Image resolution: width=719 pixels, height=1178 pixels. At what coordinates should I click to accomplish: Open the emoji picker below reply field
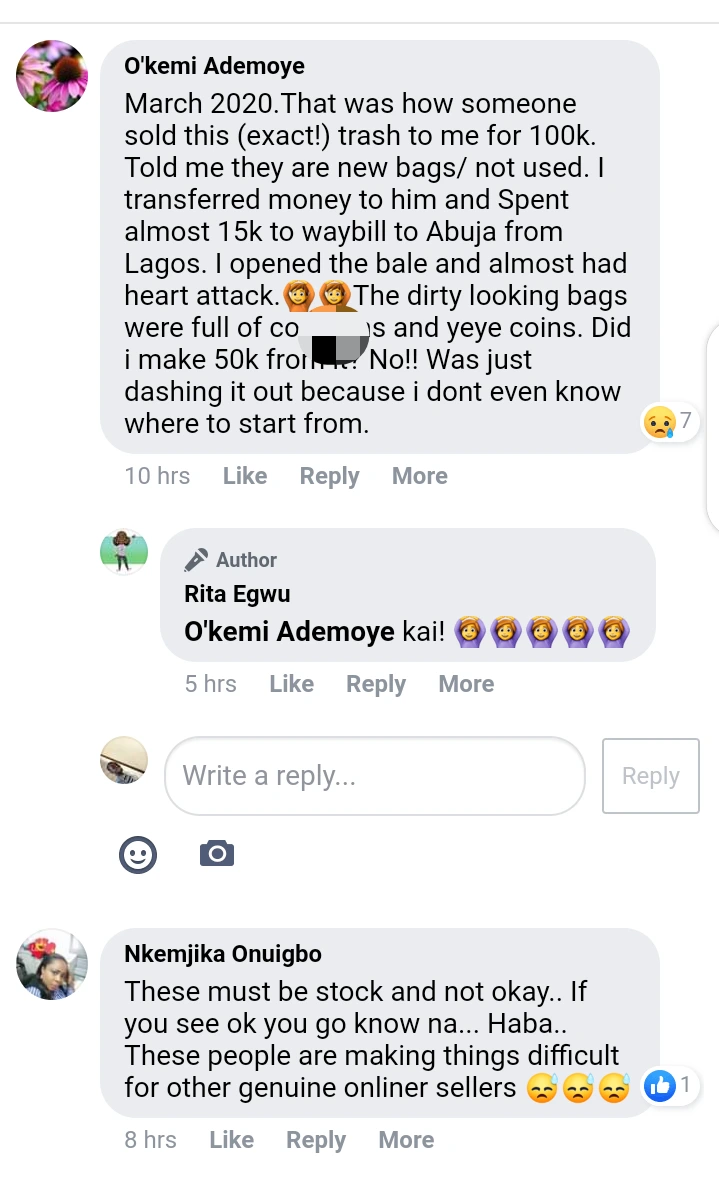pyautogui.click(x=138, y=854)
